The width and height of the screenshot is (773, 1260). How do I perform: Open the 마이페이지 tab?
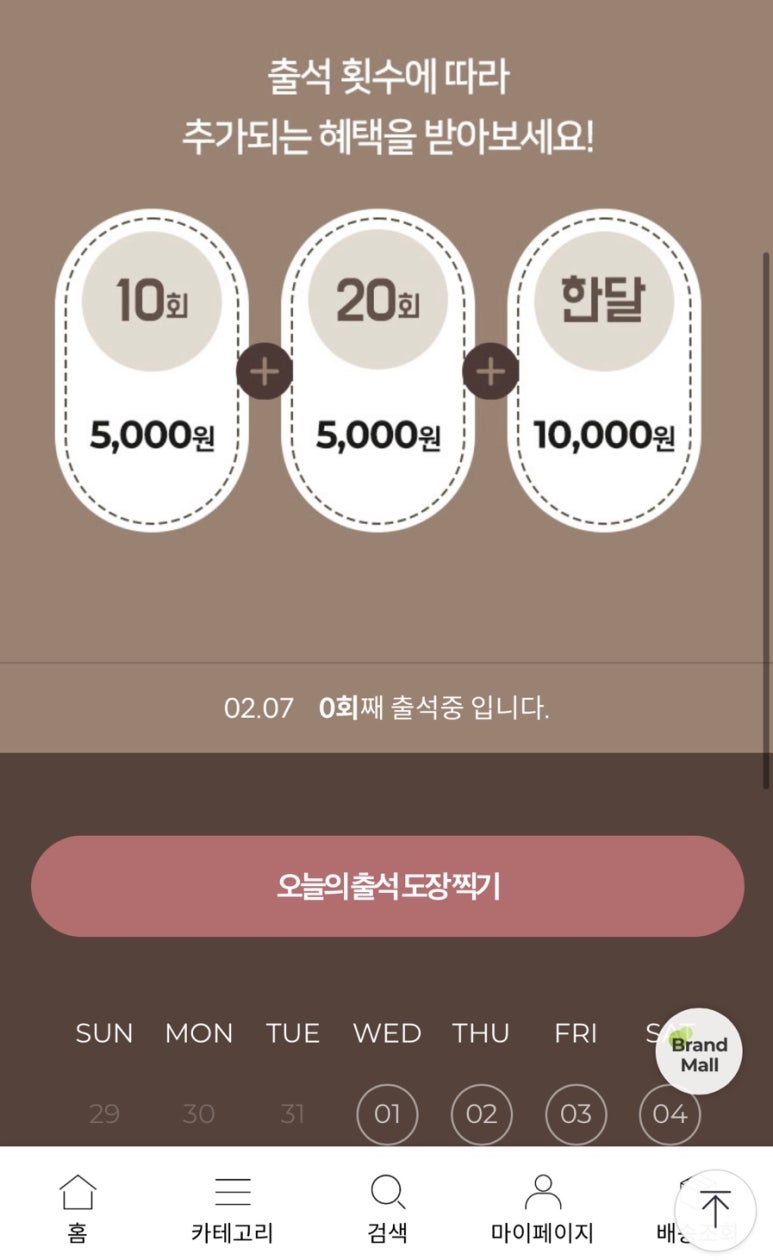coord(542,1207)
